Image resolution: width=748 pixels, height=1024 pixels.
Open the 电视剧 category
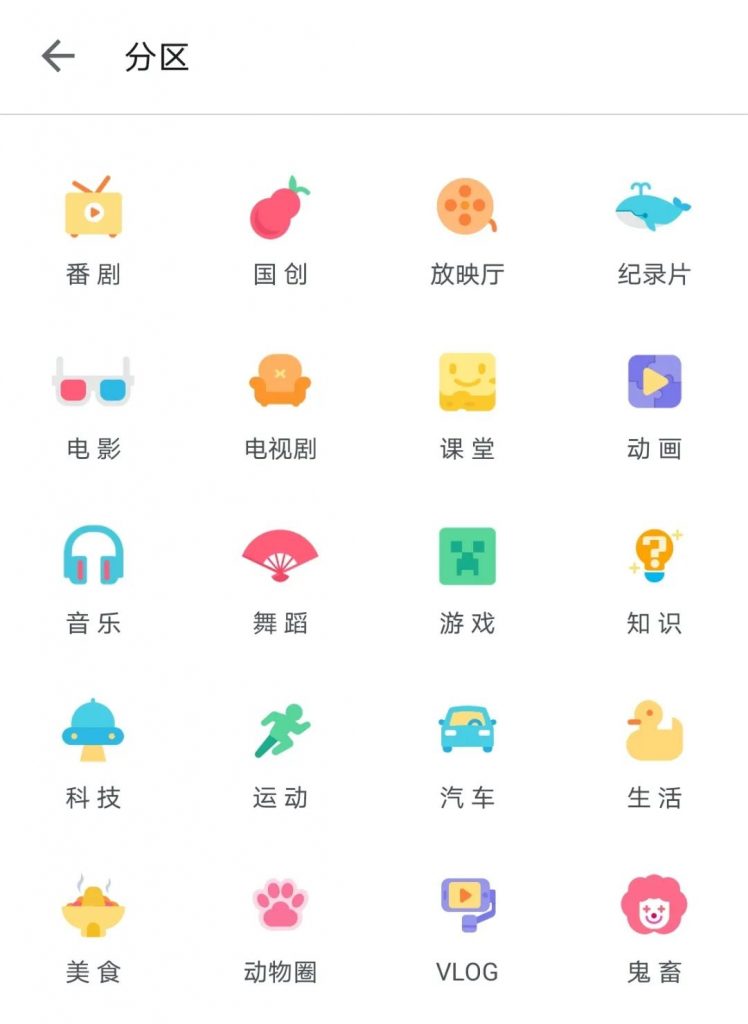click(280, 382)
